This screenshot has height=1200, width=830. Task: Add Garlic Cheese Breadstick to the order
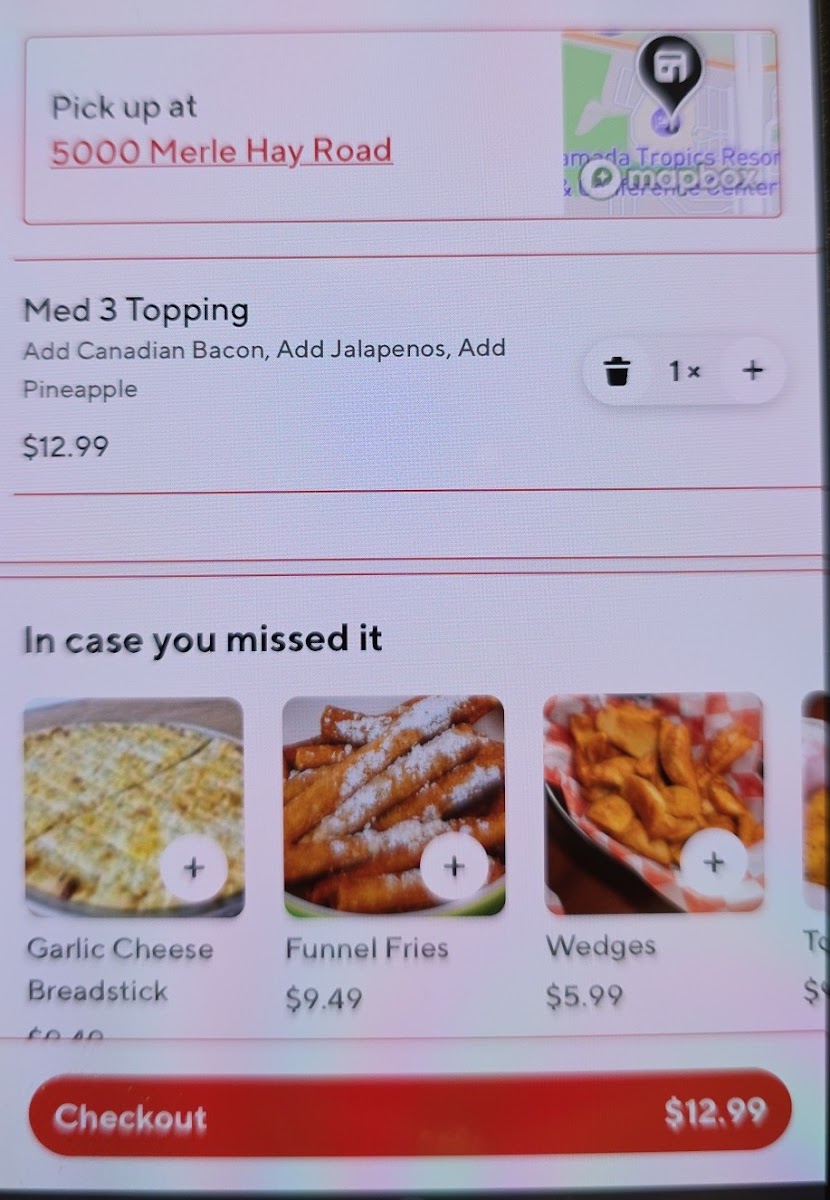193,868
